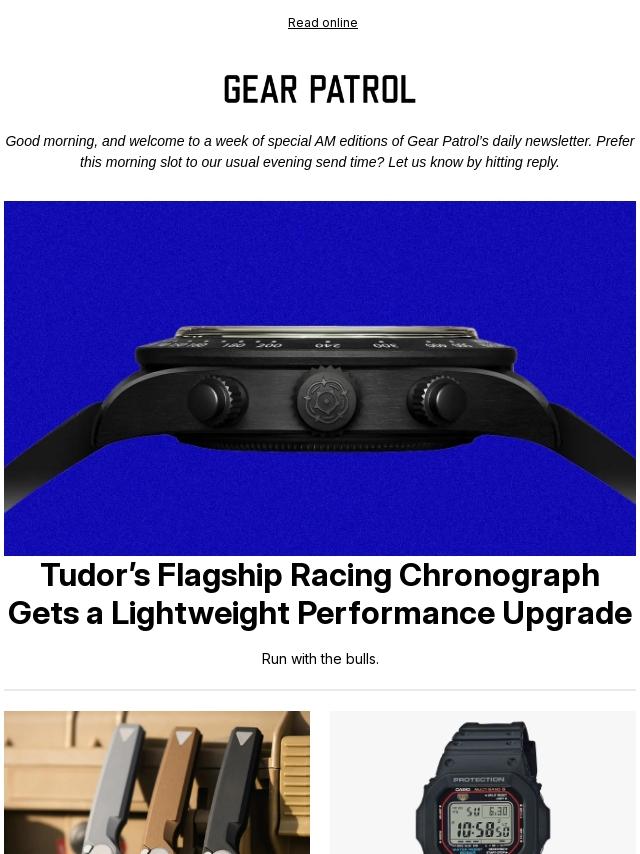Open the pocket knives article image

[157, 782]
